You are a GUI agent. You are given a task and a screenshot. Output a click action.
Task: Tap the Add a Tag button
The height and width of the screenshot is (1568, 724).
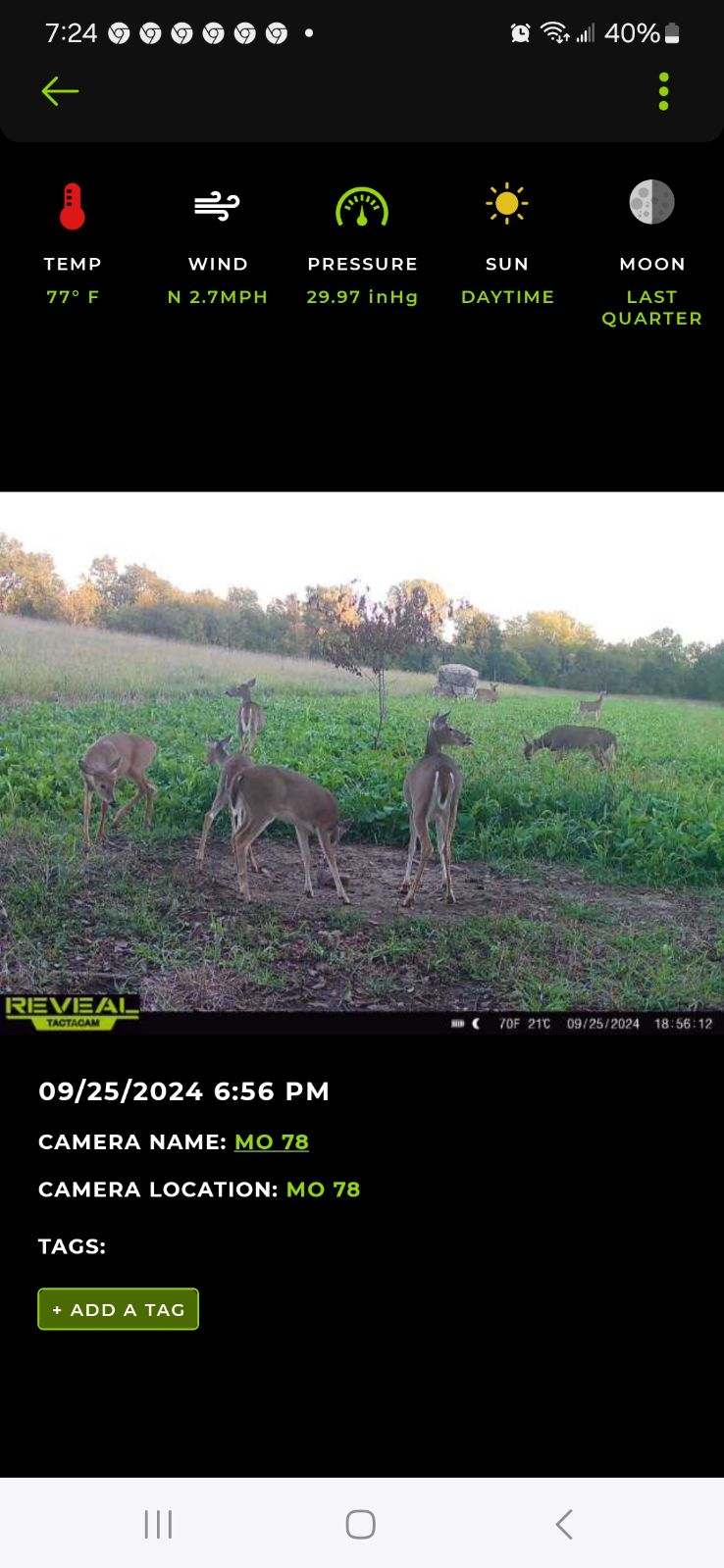coord(119,1309)
